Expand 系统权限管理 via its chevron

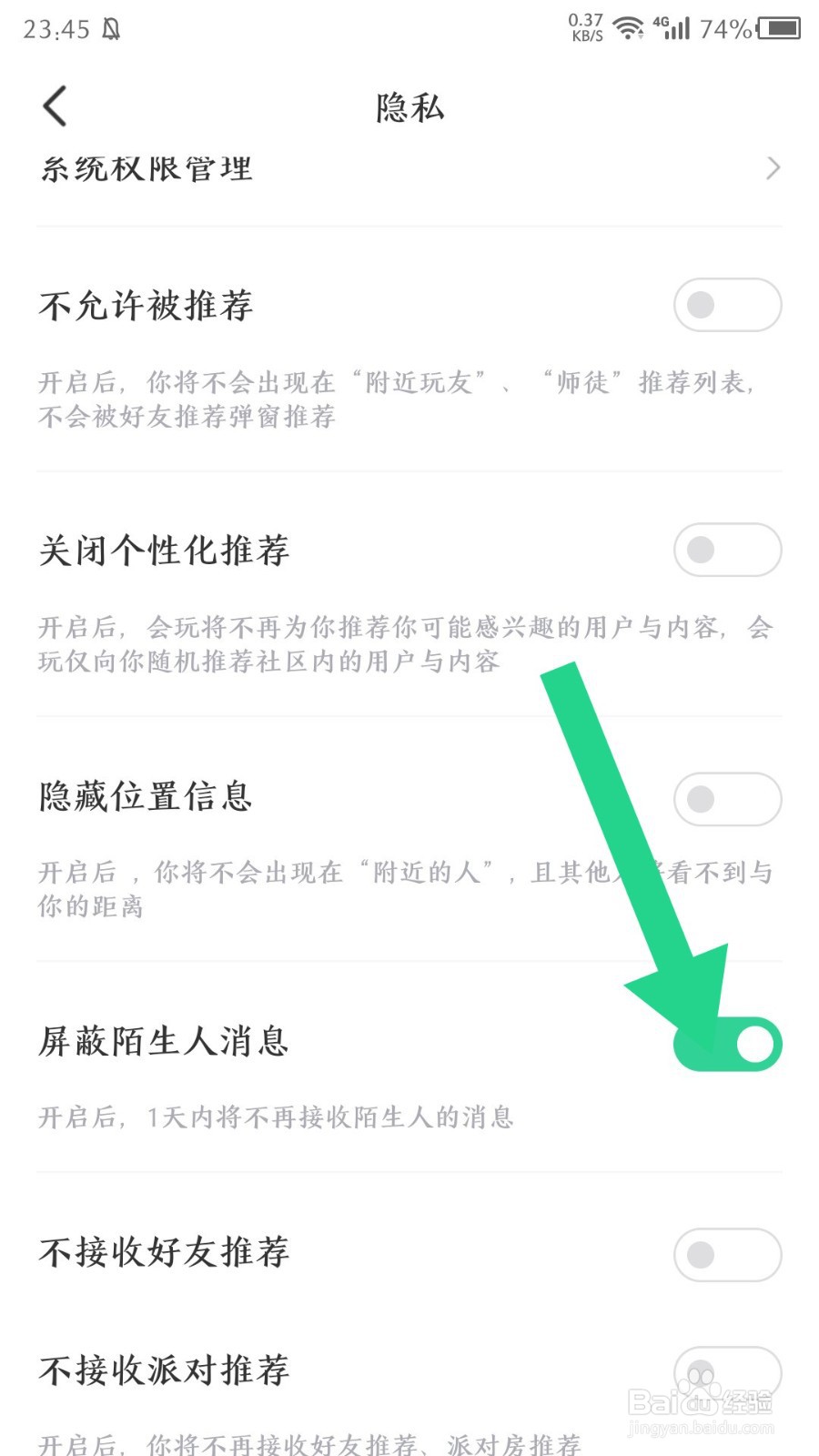click(773, 167)
